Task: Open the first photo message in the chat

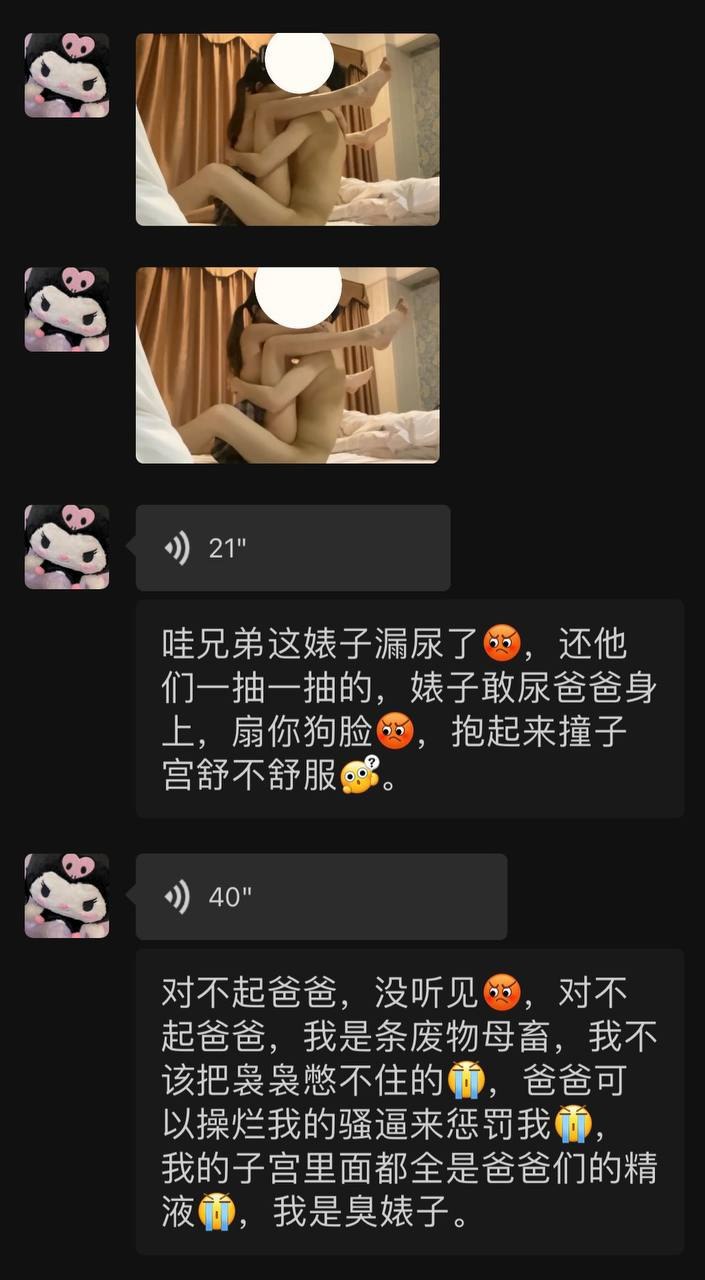Action: 287,129
